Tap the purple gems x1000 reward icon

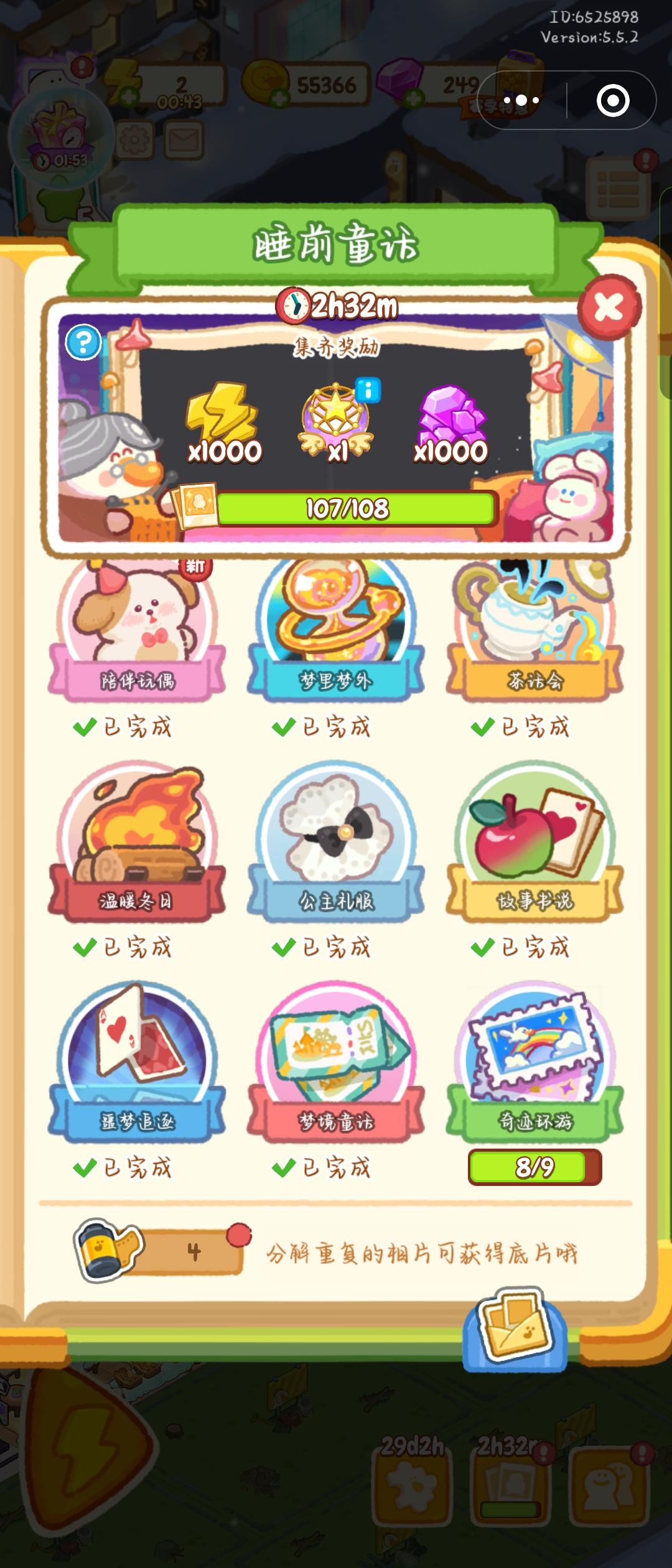[x=451, y=414]
